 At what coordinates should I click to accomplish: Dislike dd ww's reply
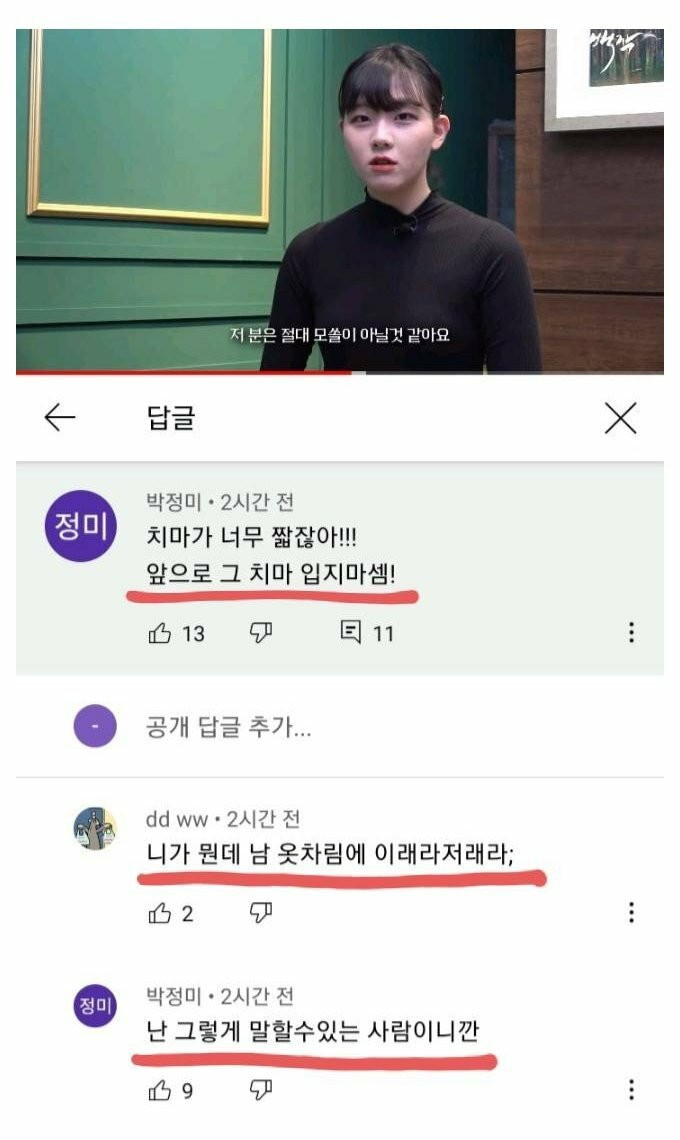261,913
